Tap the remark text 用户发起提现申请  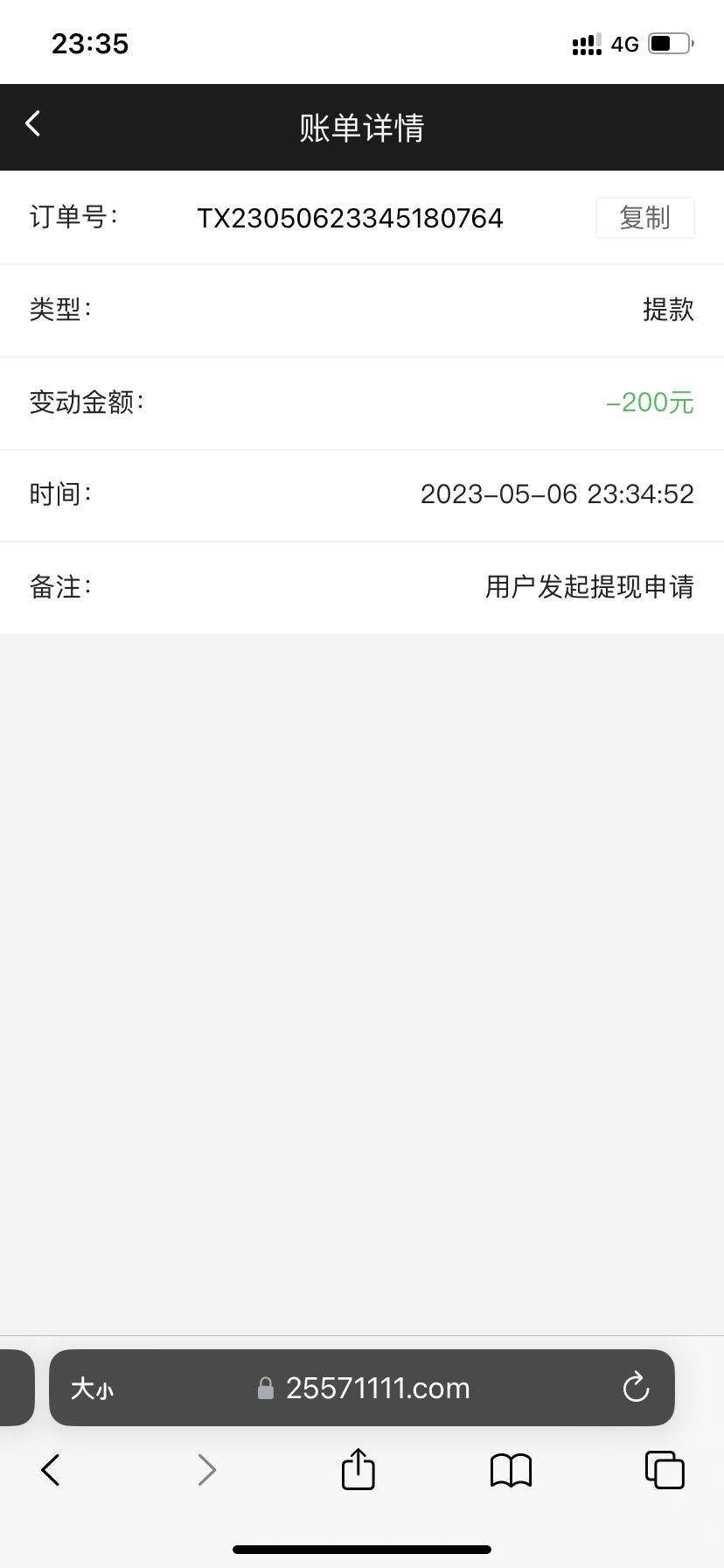tap(589, 588)
